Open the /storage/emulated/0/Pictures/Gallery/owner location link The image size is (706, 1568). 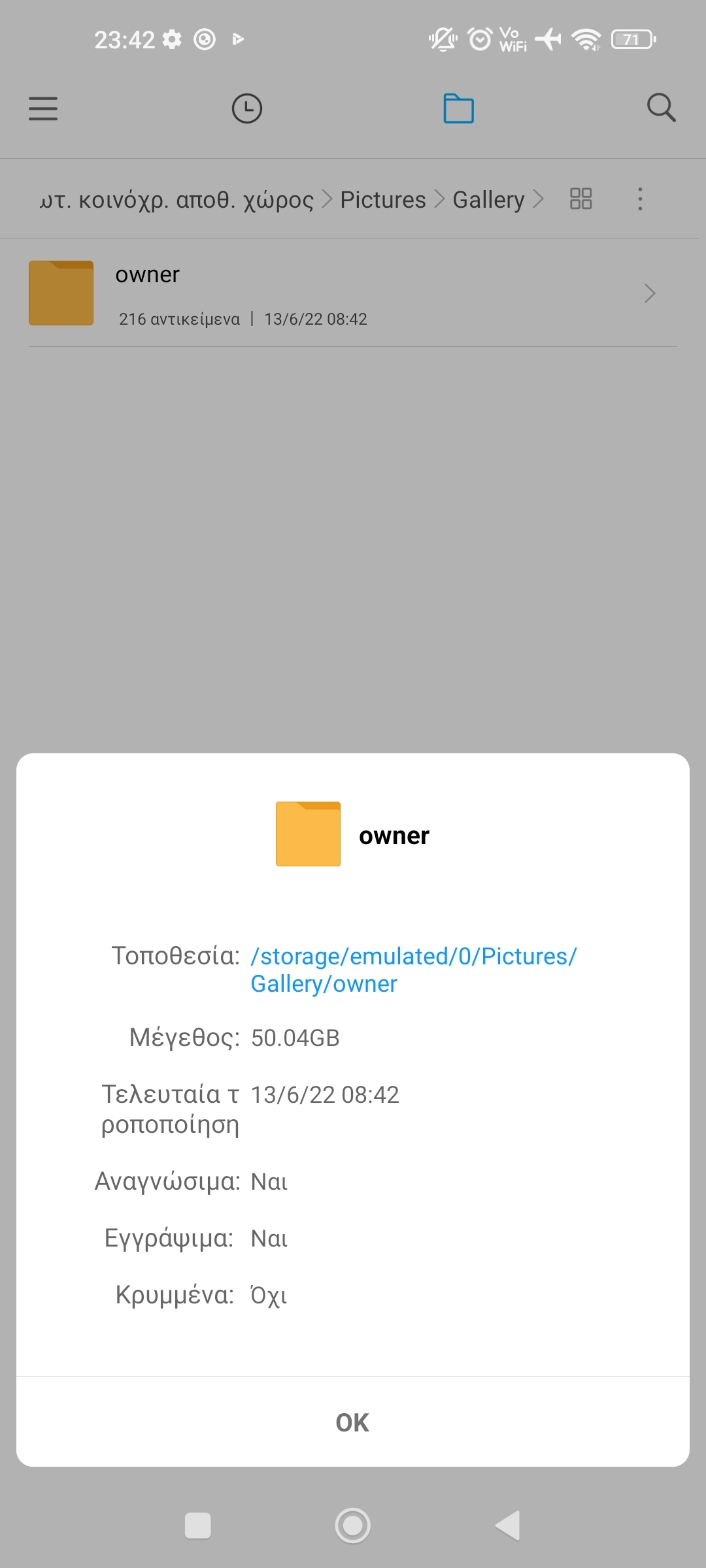[x=414, y=970]
